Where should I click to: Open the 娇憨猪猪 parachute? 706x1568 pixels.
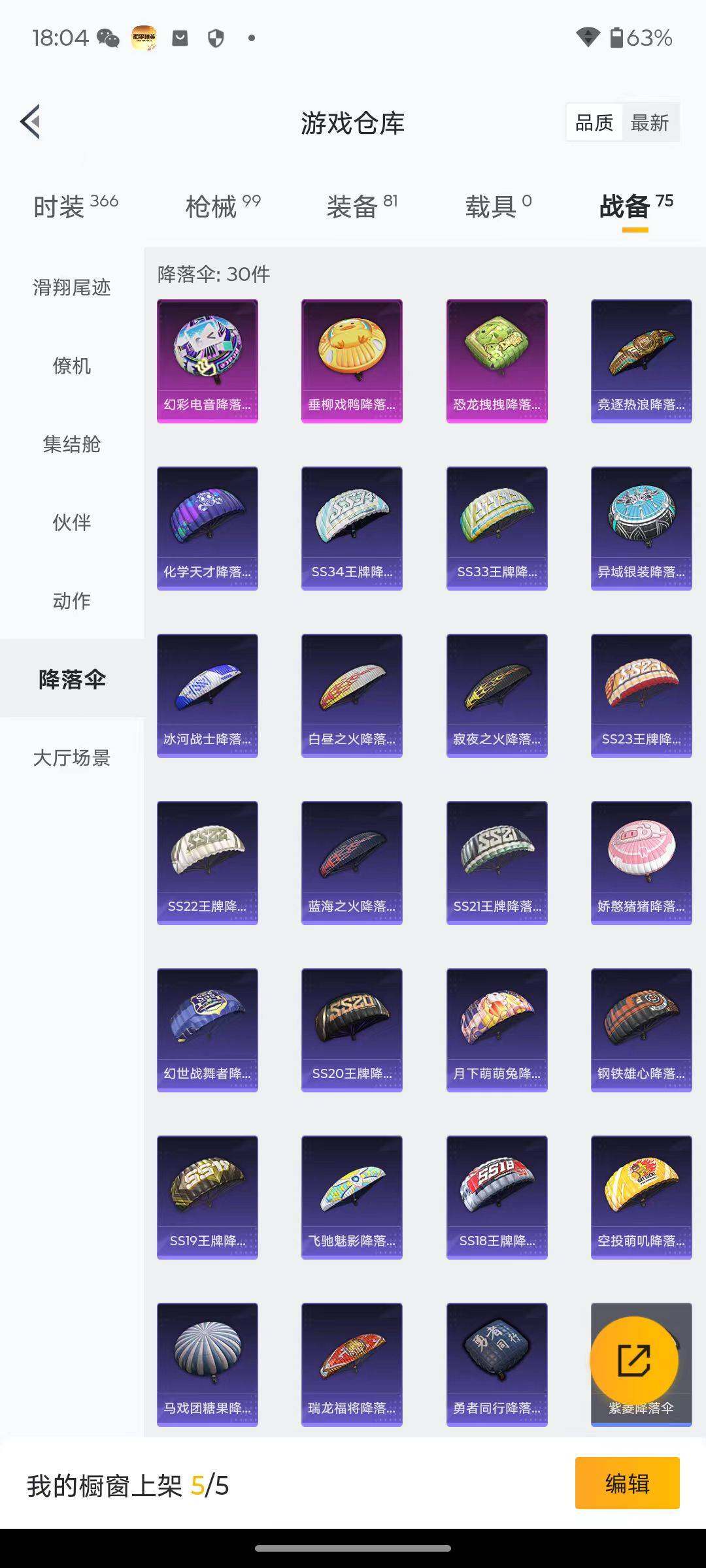[641, 862]
